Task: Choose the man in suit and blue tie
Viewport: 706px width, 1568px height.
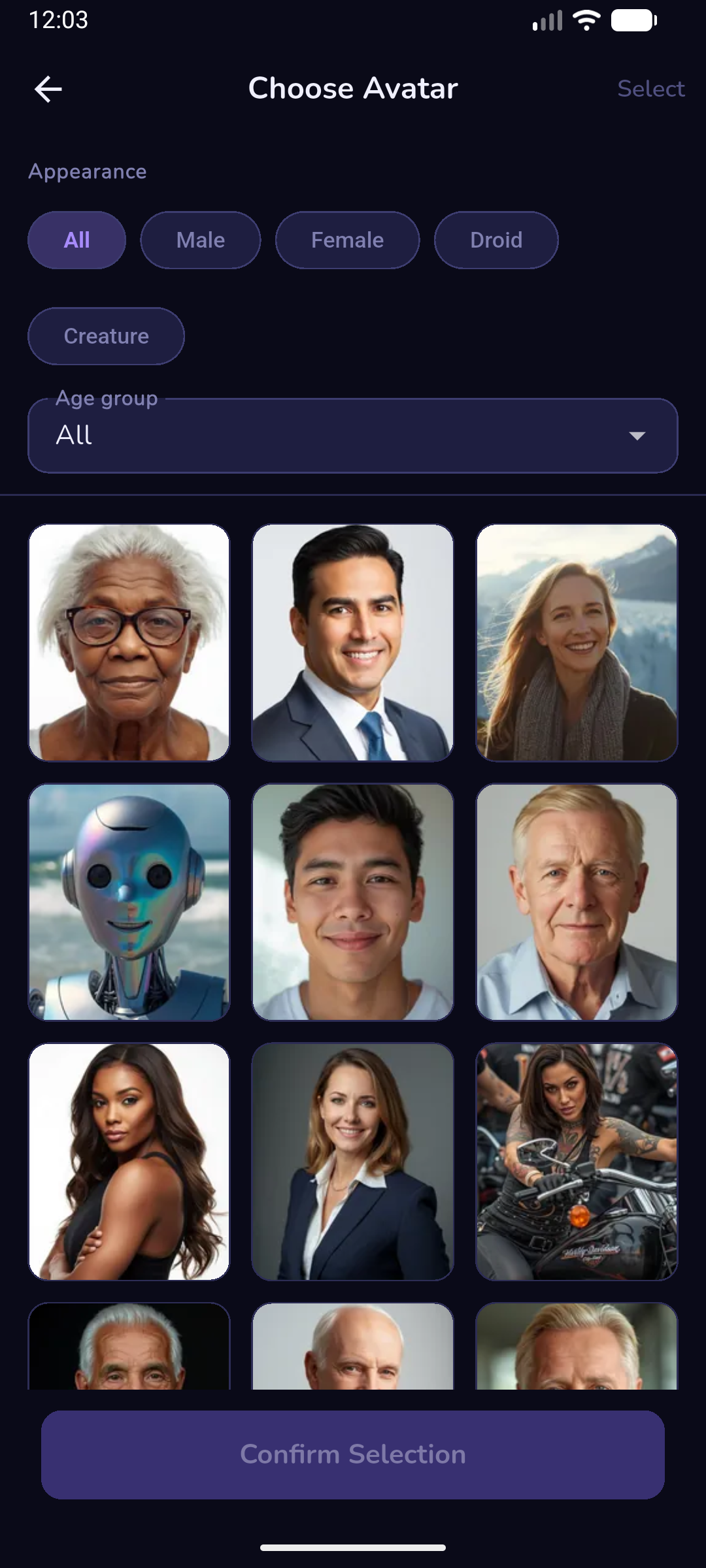Action: click(x=353, y=642)
